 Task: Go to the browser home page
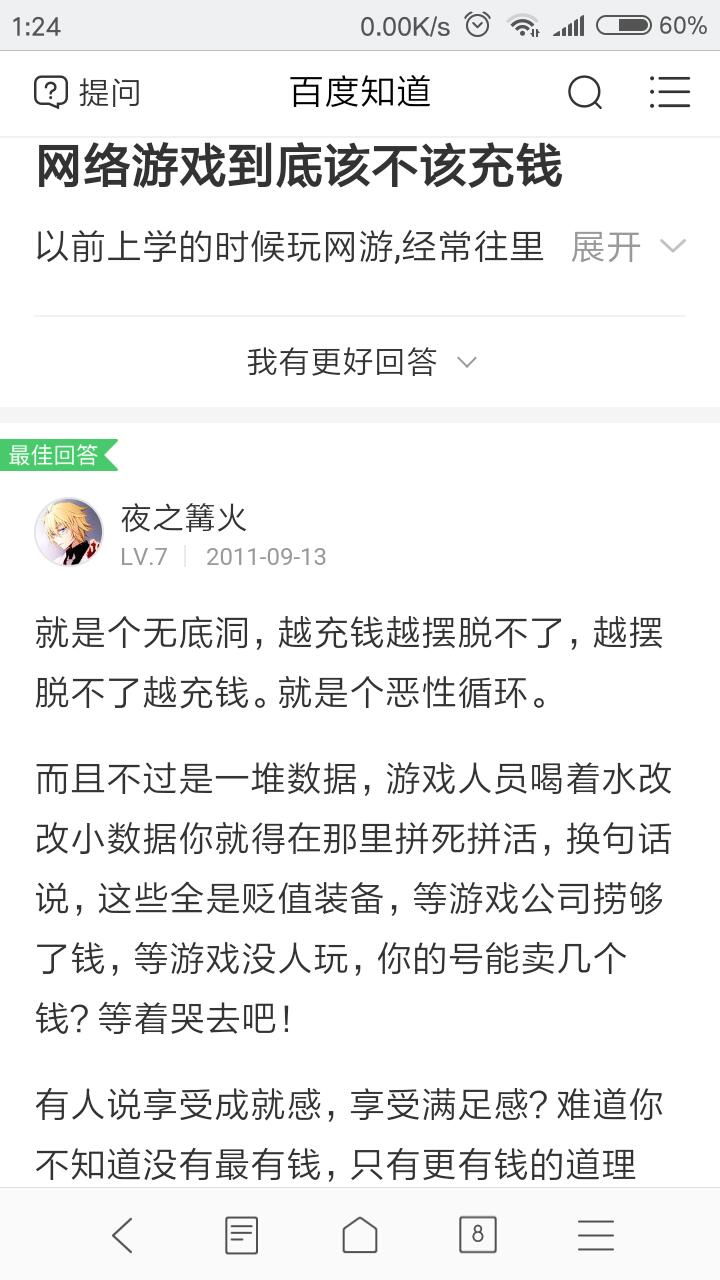point(360,1236)
